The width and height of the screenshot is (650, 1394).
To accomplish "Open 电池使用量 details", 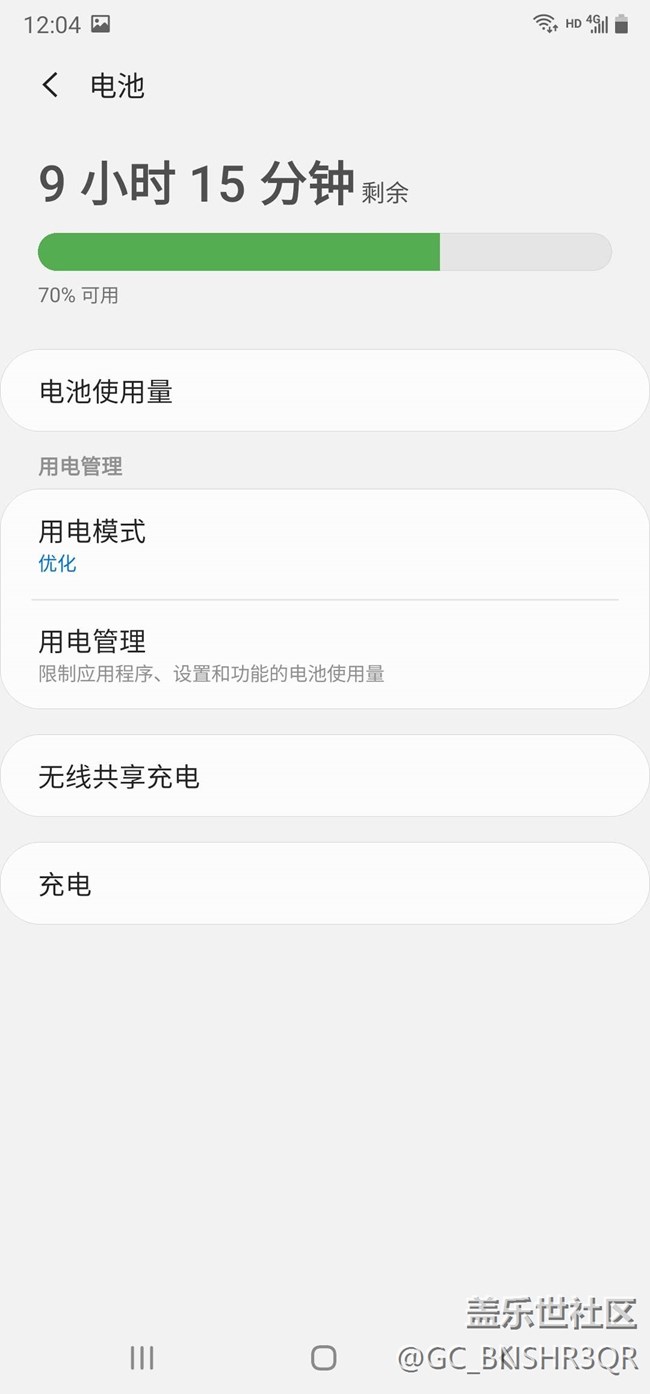I will click(324, 391).
